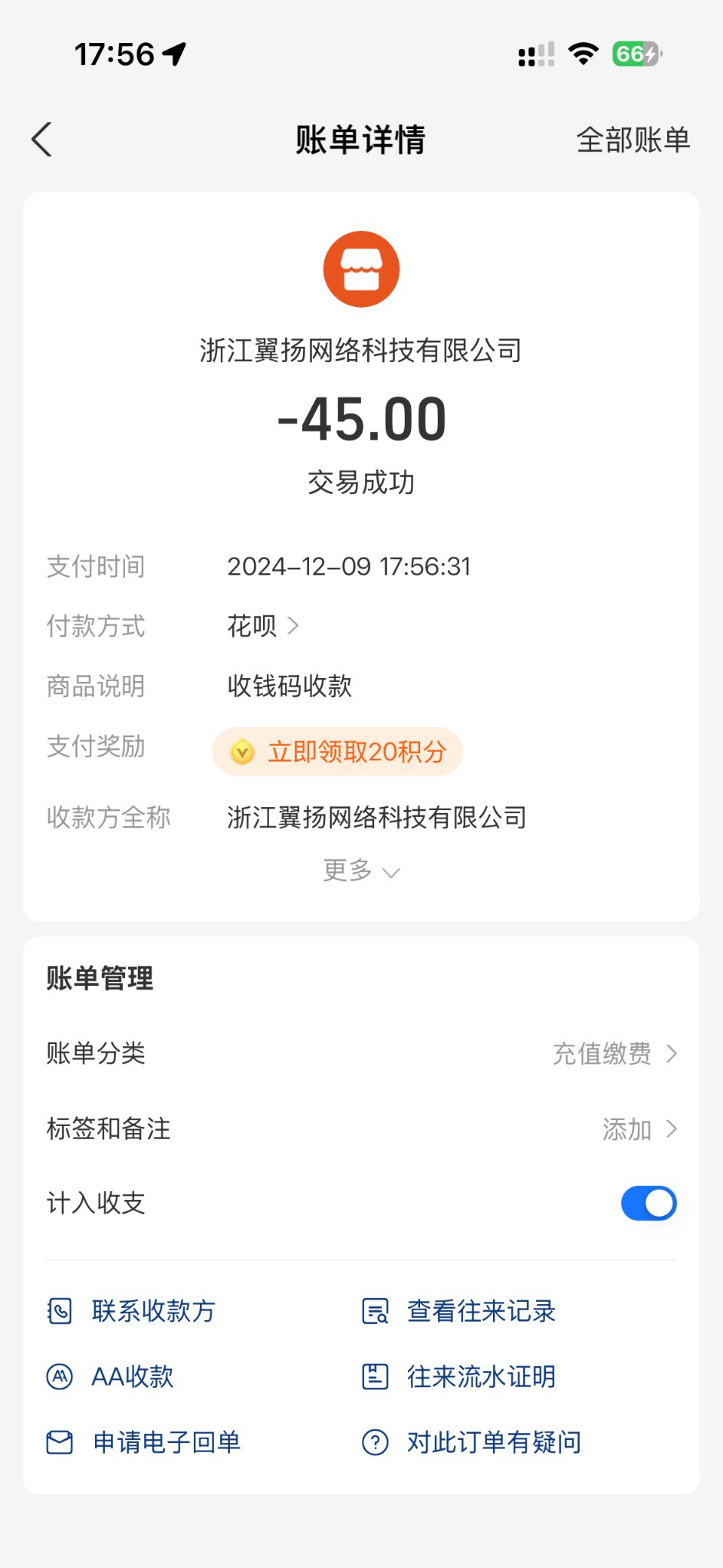Viewport: 723px width, 1568px height.
Task: Add a tag in 标签和备注
Action: coord(638,1129)
